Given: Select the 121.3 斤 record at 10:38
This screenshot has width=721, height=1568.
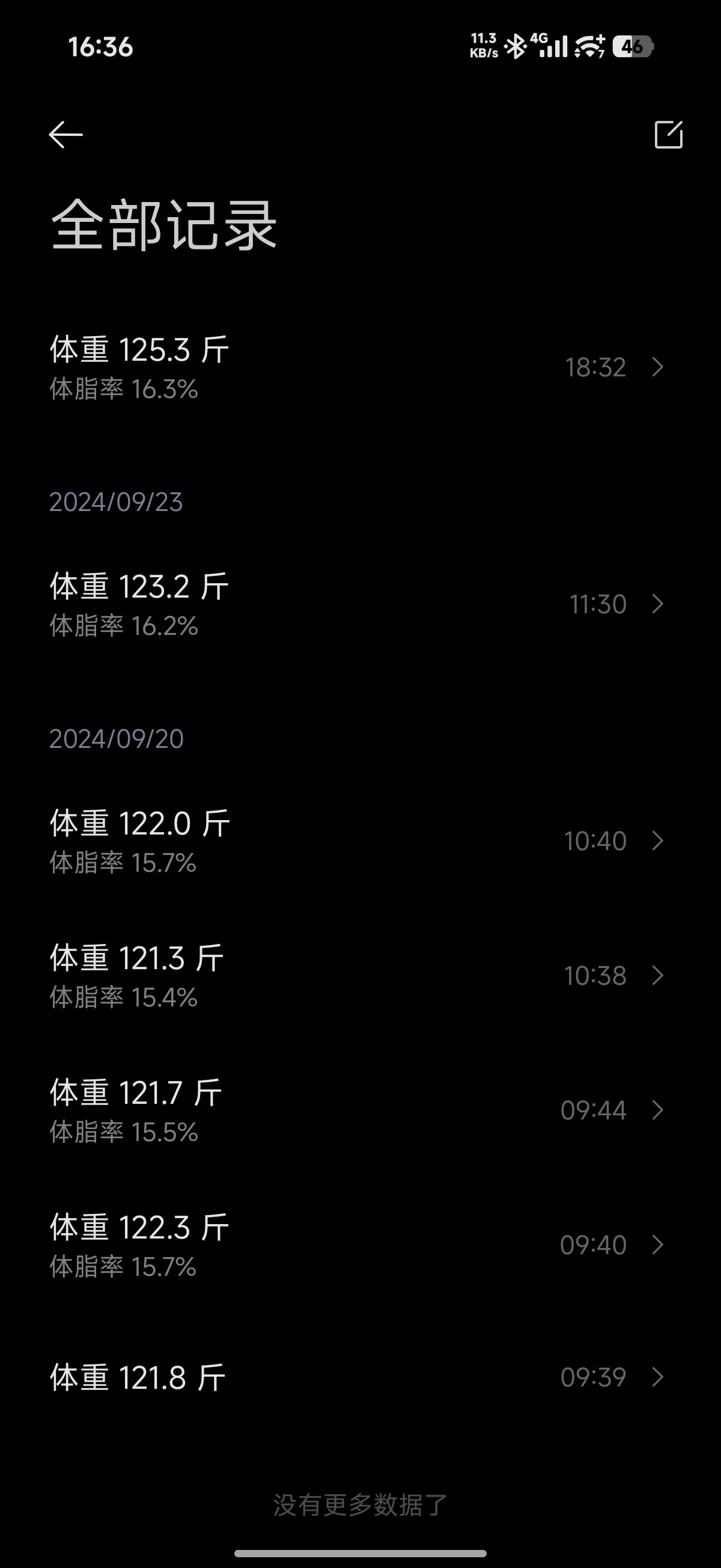Looking at the screenshot, I should pos(359,976).
